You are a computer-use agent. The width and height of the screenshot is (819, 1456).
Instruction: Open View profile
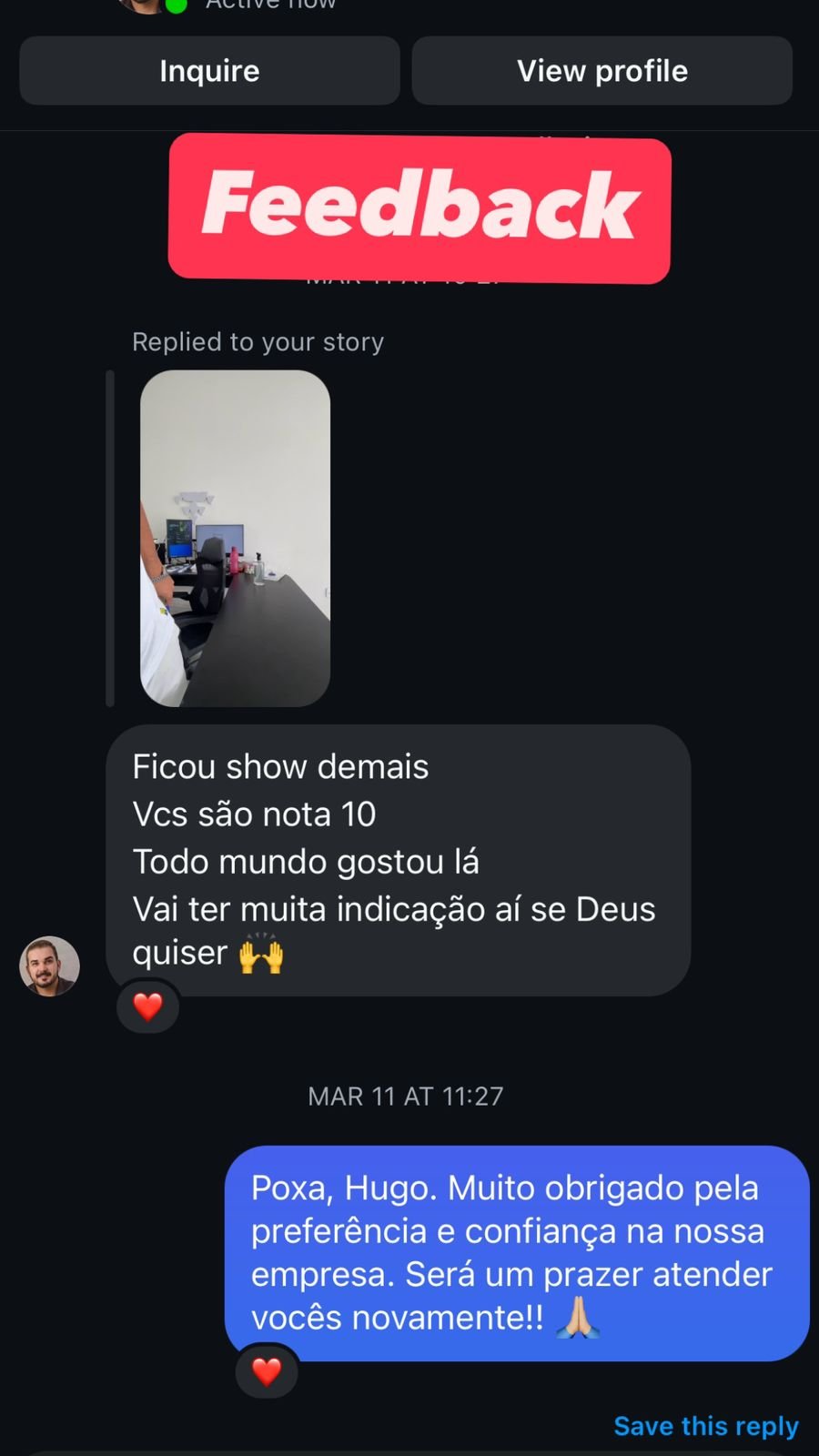pyautogui.click(x=602, y=71)
